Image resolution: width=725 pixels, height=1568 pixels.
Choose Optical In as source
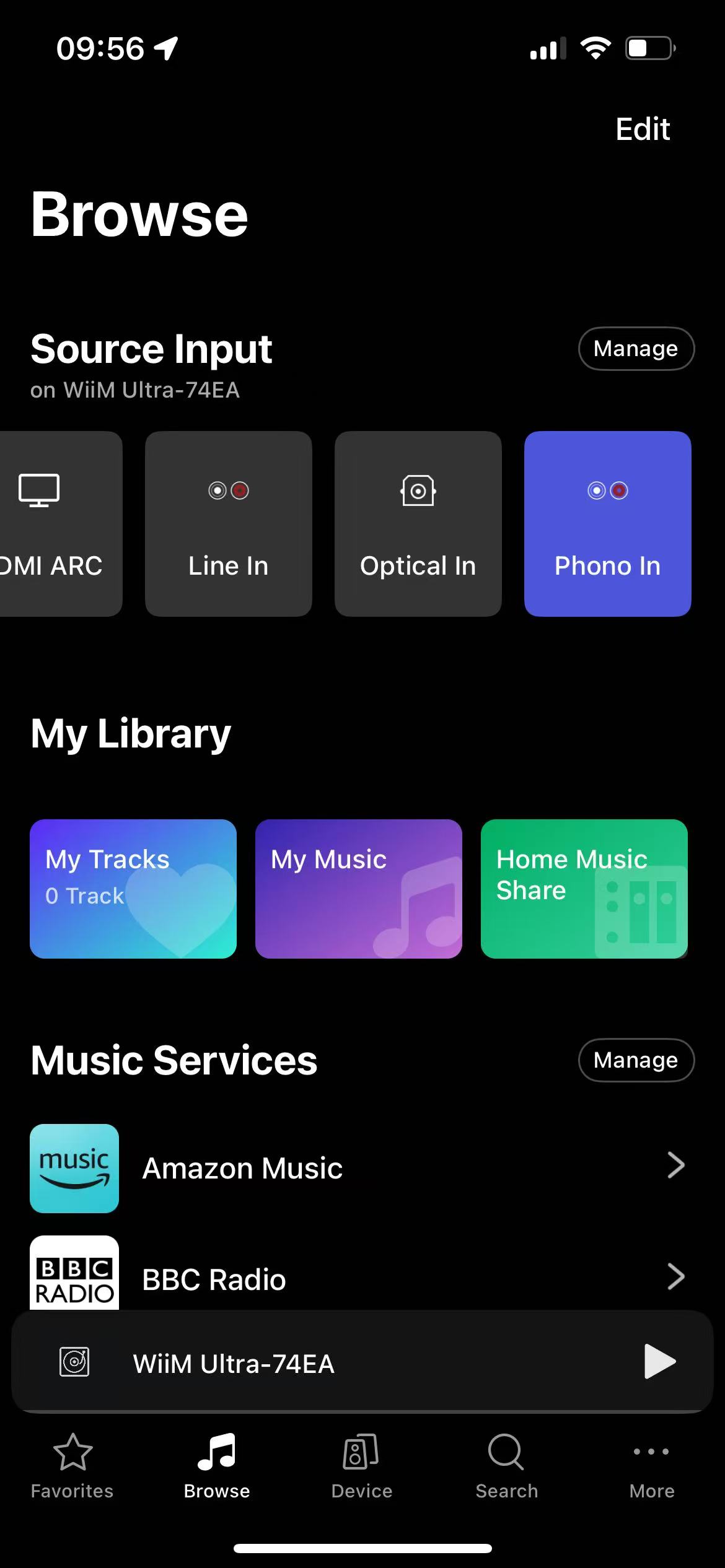coord(418,524)
